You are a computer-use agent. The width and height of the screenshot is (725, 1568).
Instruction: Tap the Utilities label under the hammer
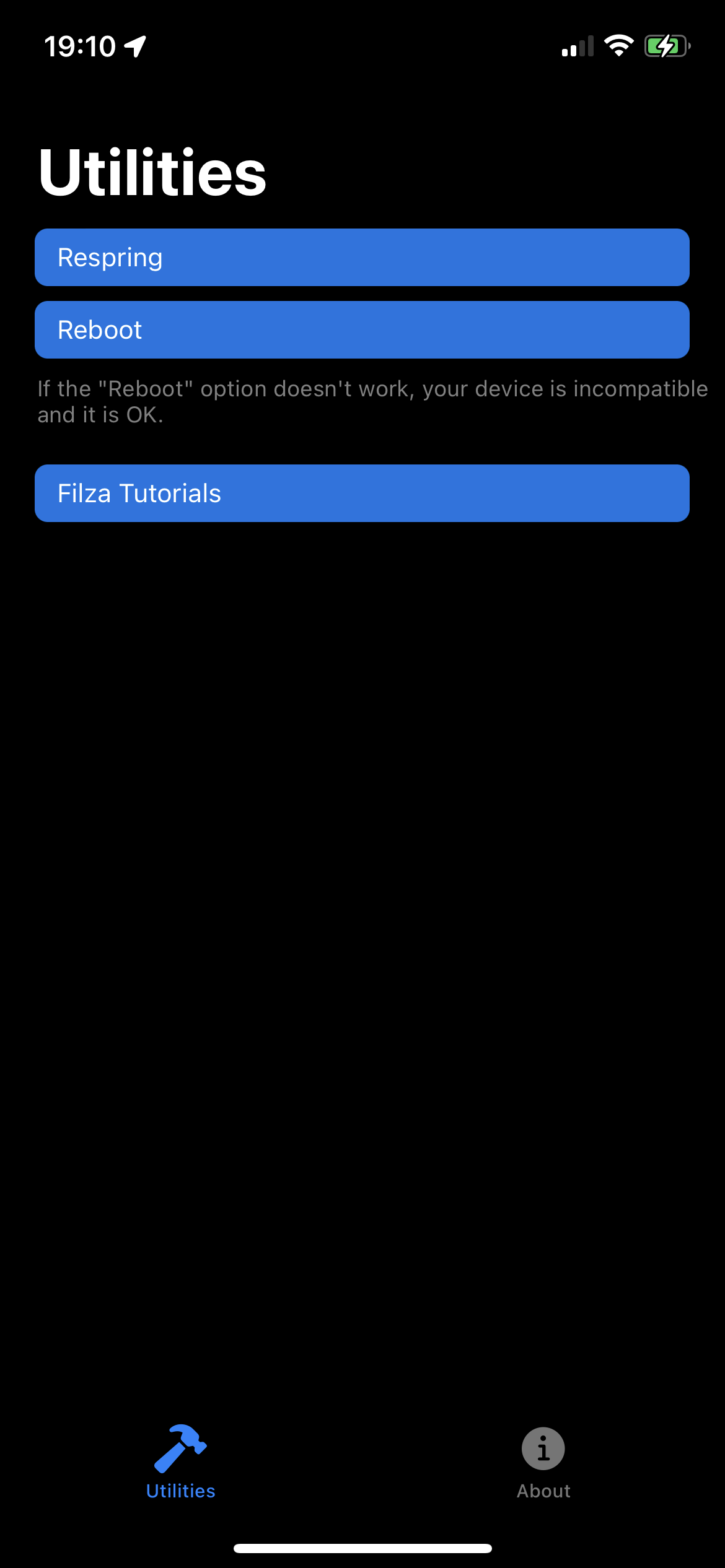pyautogui.click(x=181, y=1491)
